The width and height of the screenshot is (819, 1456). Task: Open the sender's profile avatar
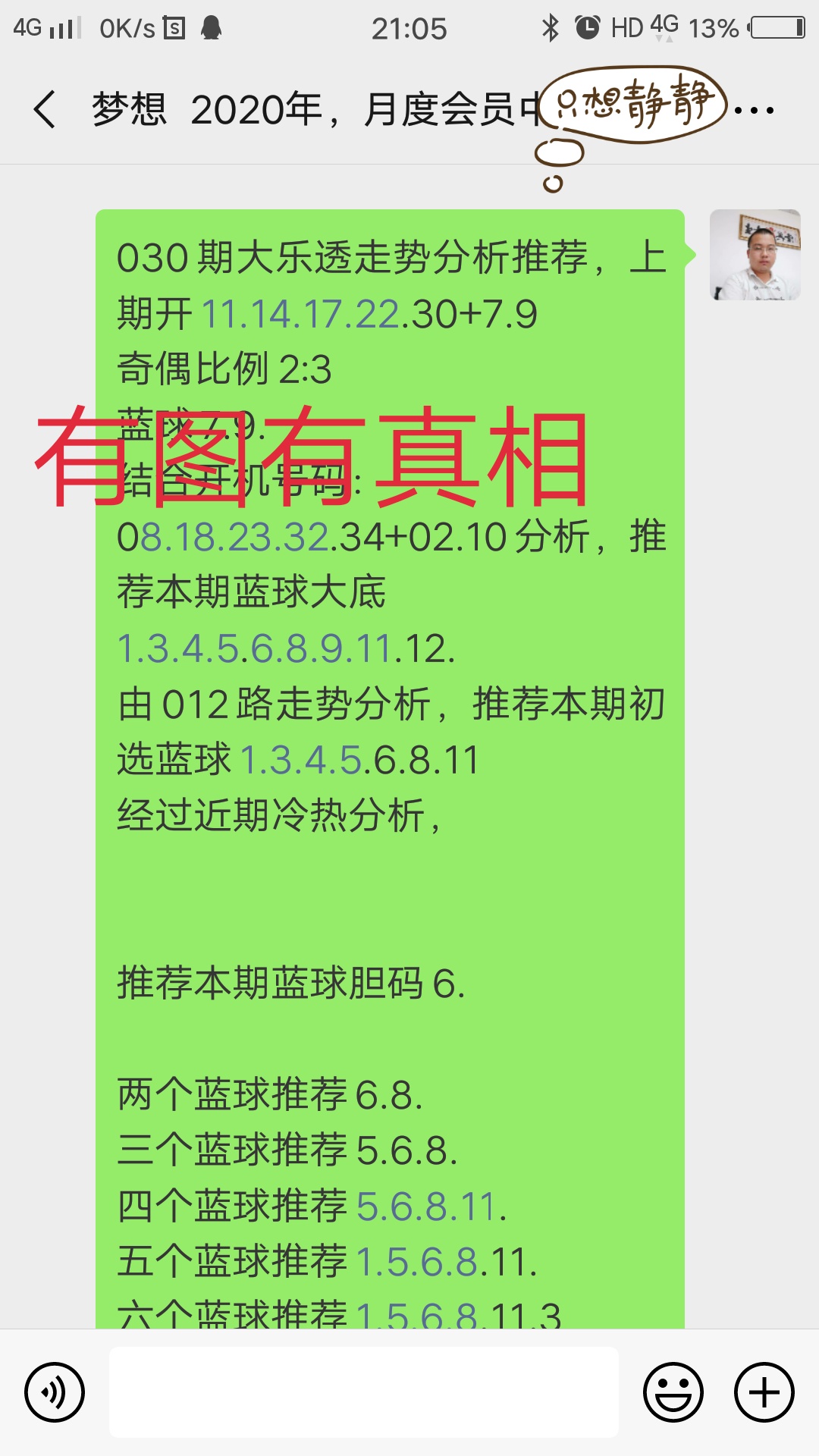coord(755,255)
